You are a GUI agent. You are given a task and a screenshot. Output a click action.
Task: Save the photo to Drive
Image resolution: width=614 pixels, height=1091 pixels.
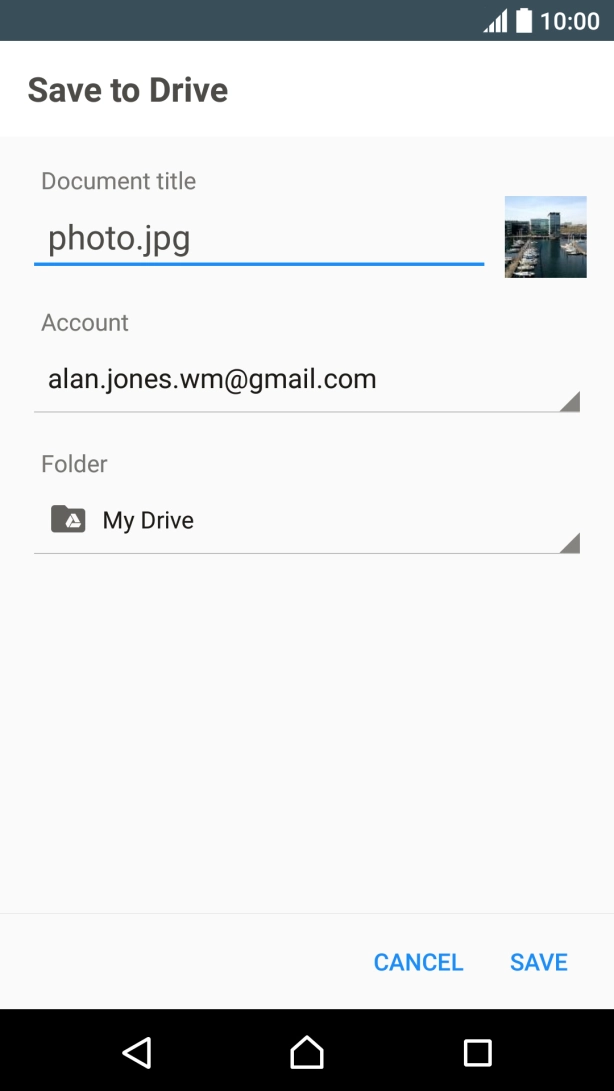pos(538,962)
